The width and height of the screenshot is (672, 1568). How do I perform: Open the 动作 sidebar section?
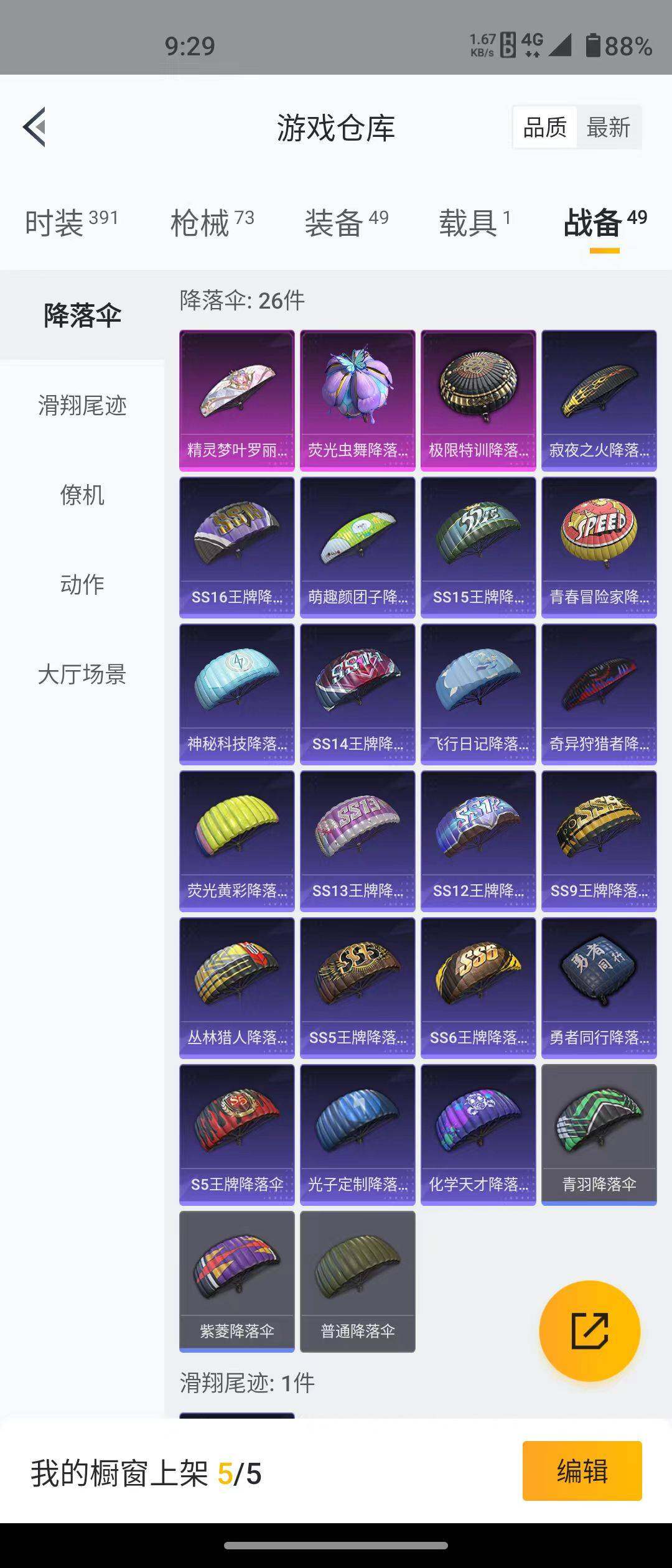pyautogui.click(x=81, y=585)
